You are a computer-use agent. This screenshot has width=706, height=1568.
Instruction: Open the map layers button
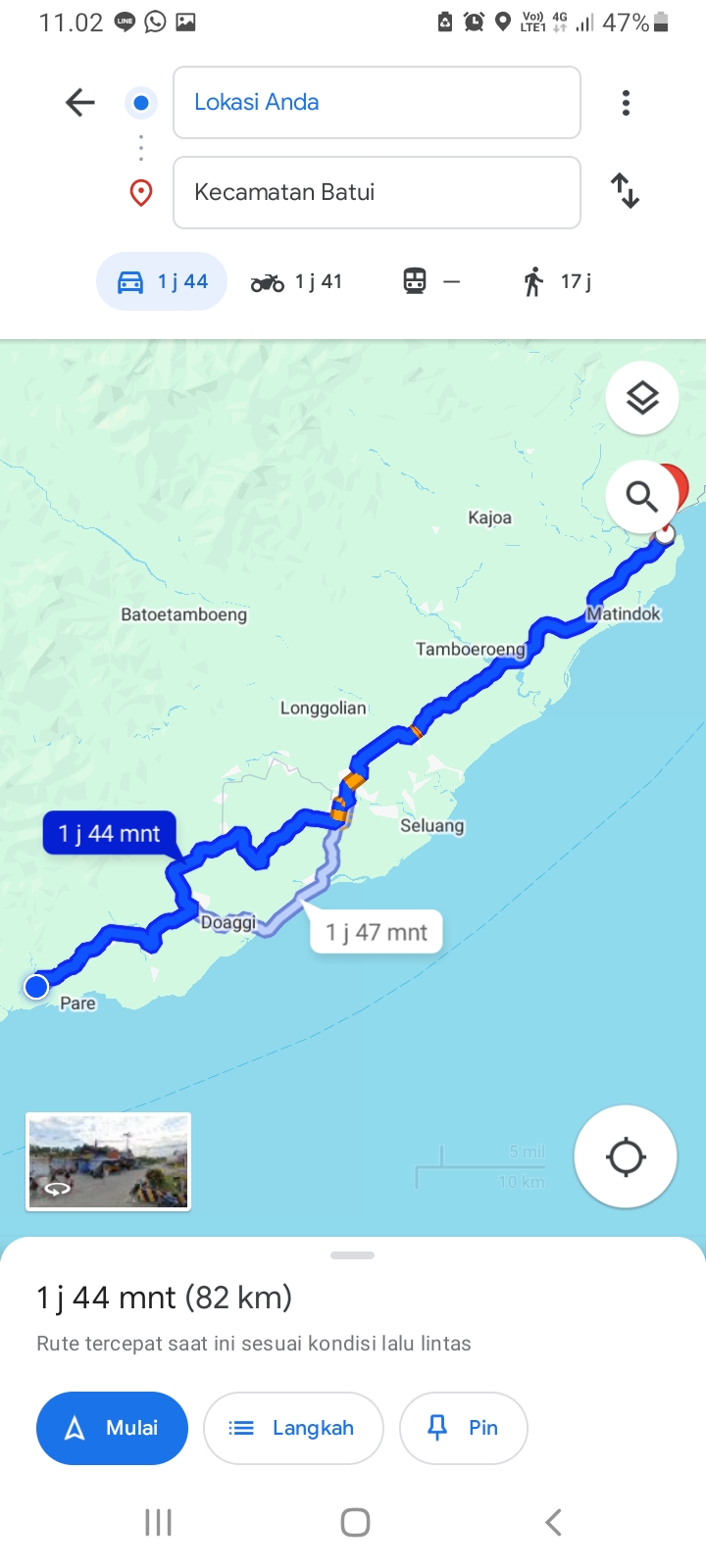642,398
